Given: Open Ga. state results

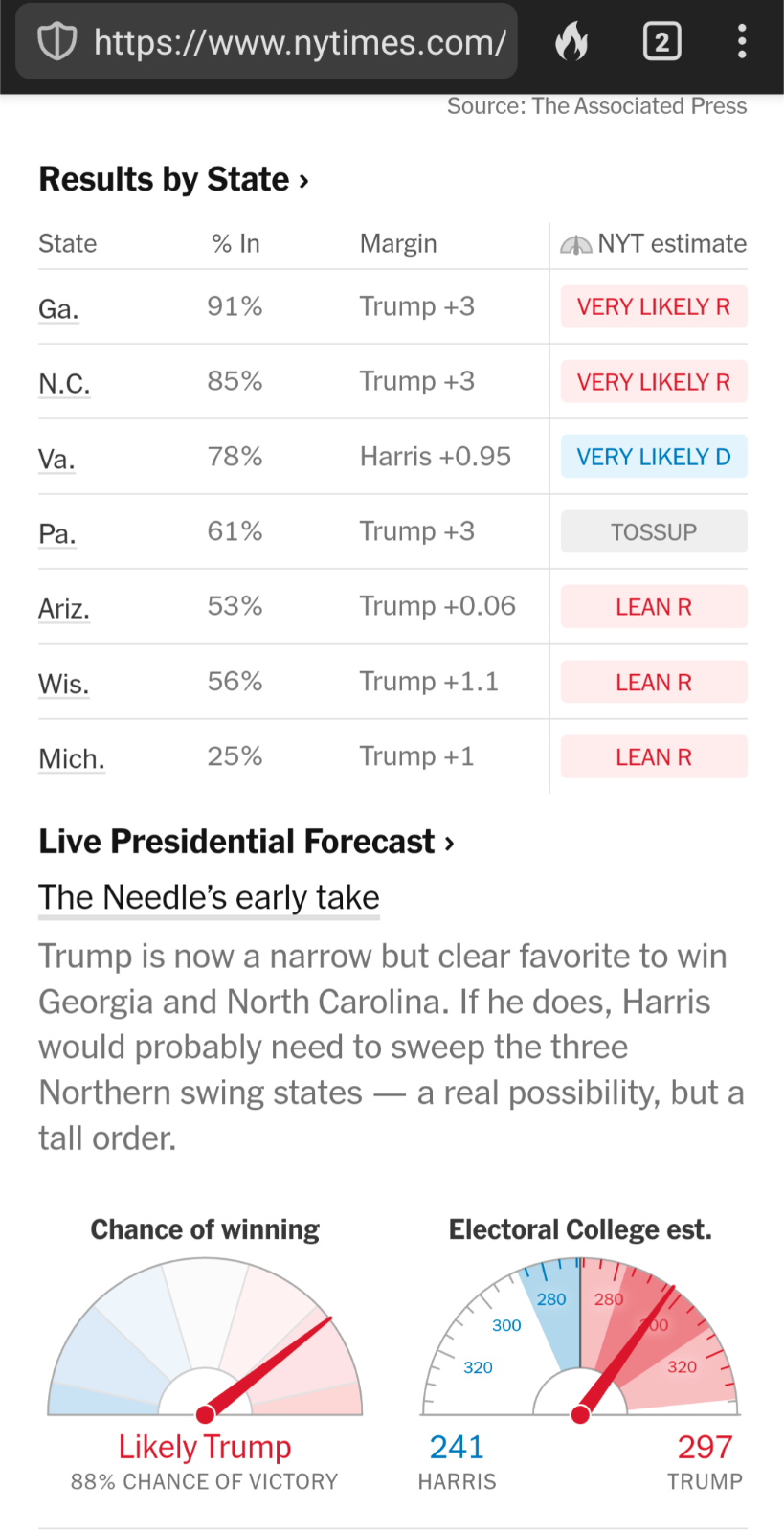Looking at the screenshot, I should pyautogui.click(x=58, y=309).
